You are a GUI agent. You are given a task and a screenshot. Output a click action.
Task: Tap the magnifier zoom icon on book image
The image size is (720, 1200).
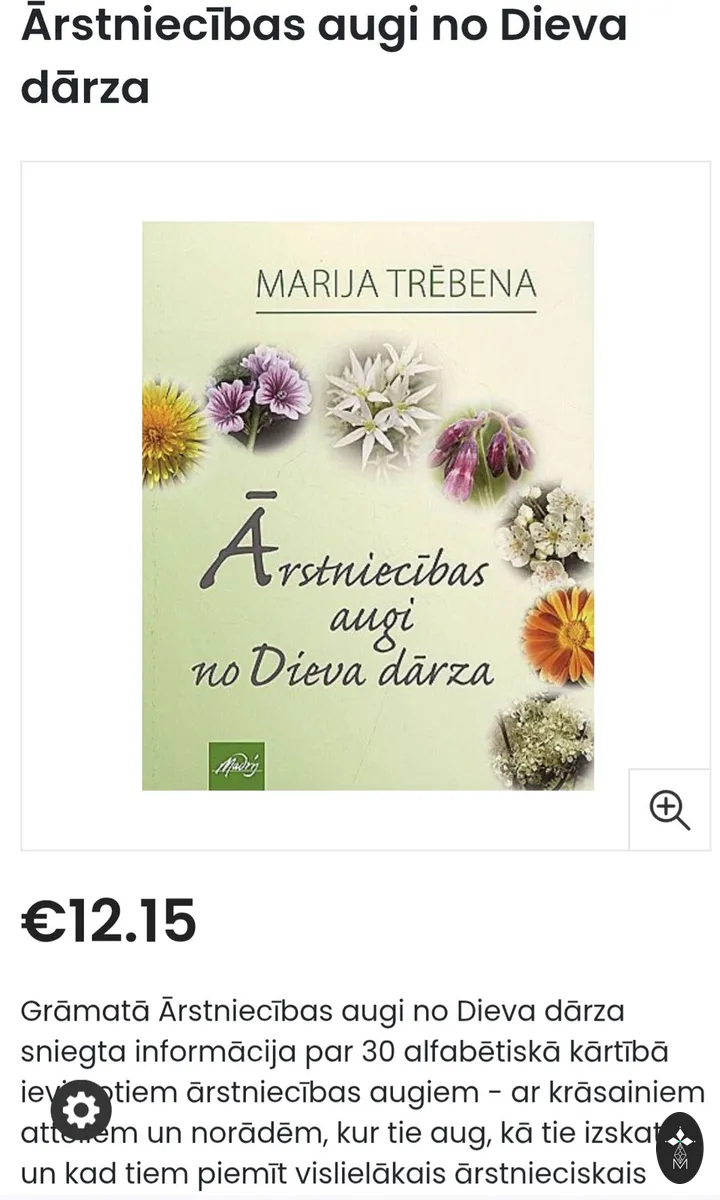[x=669, y=809]
